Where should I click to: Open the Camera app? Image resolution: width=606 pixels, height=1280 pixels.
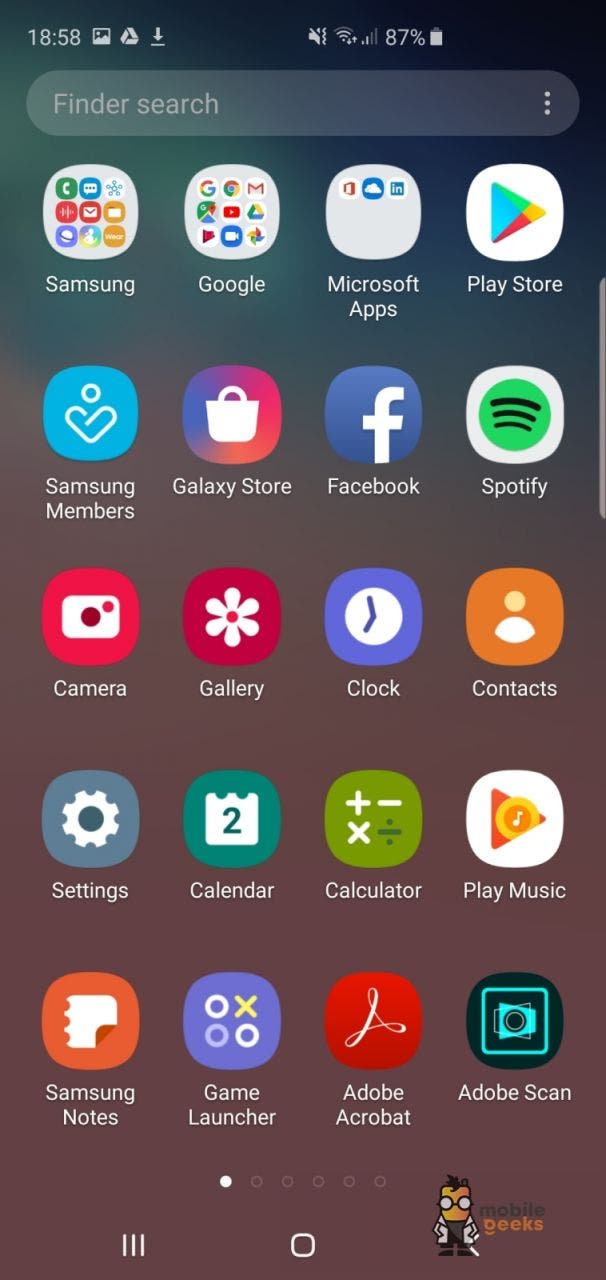click(x=90, y=617)
